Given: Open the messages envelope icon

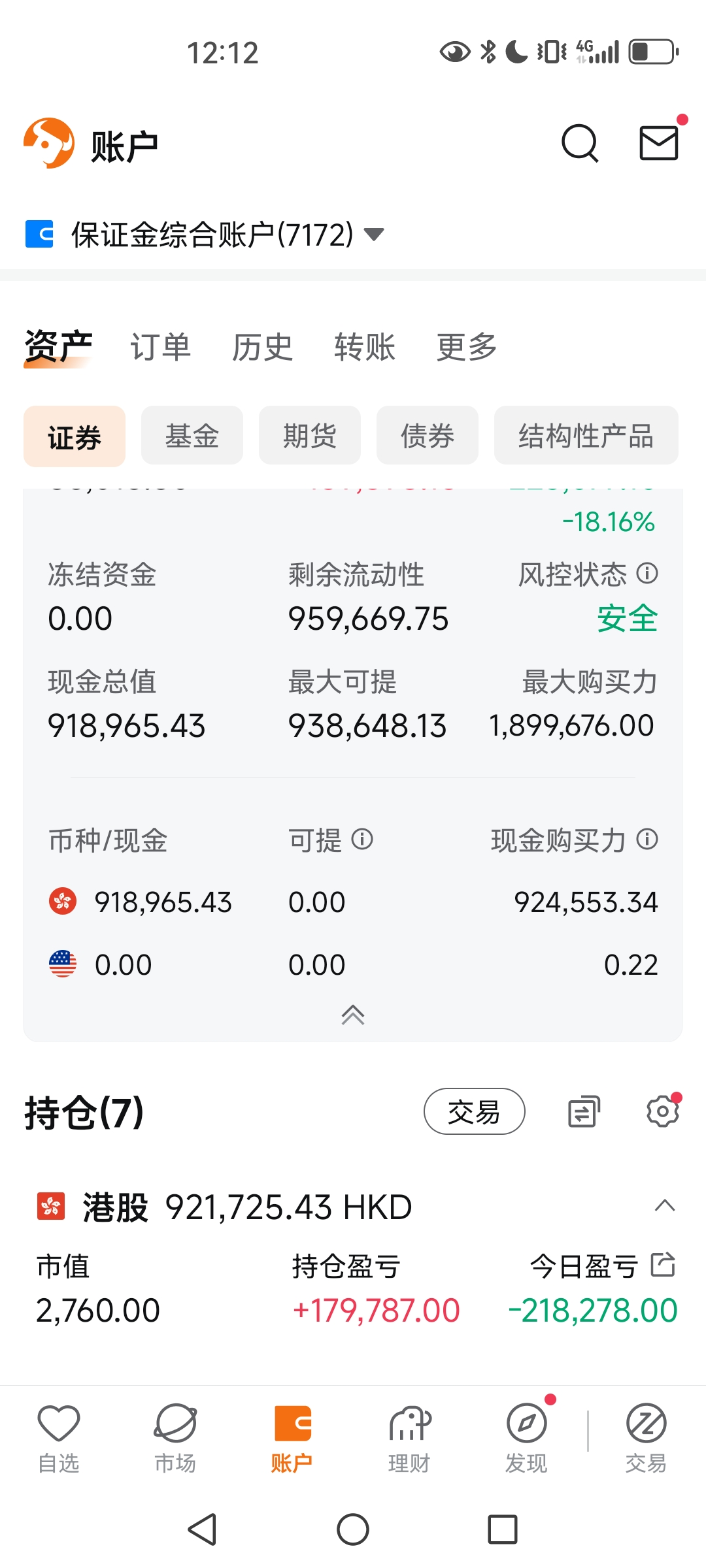Looking at the screenshot, I should [658, 143].
